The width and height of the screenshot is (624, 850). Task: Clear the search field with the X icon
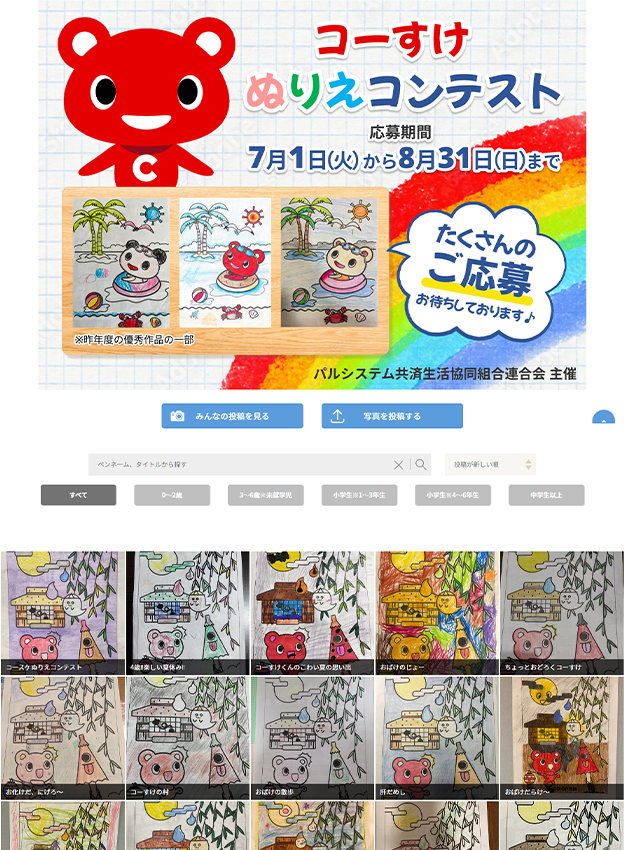[398, 465]
